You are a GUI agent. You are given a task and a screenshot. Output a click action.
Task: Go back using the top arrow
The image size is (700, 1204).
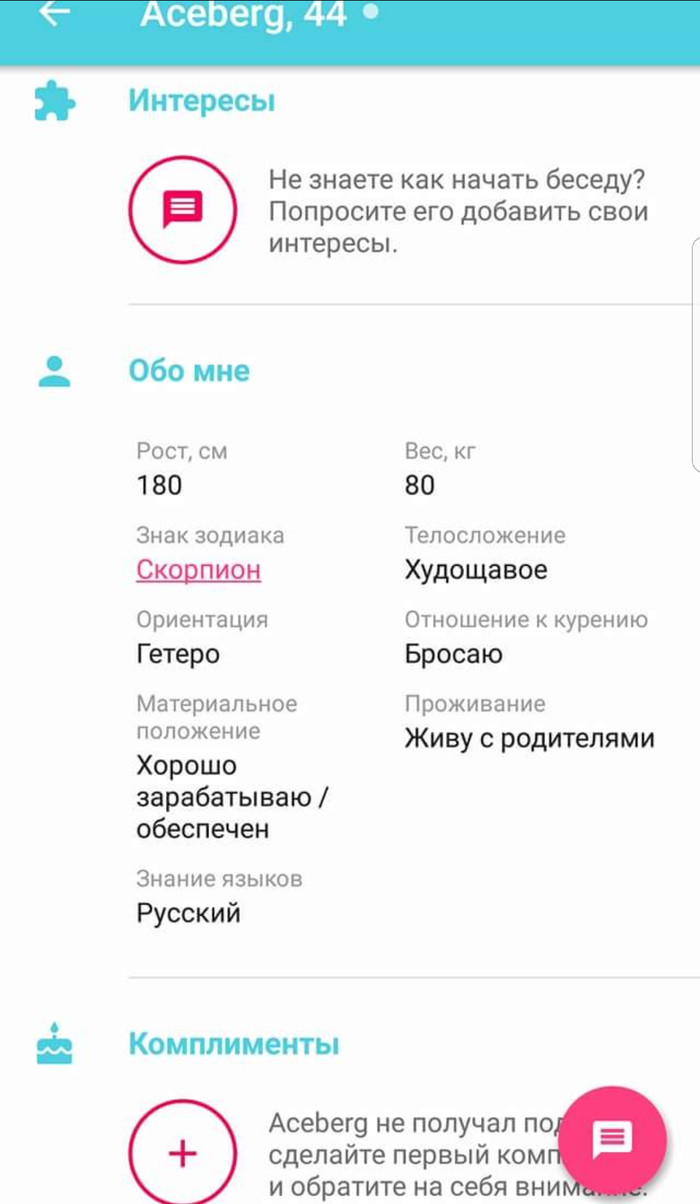[x=54, y=14]
